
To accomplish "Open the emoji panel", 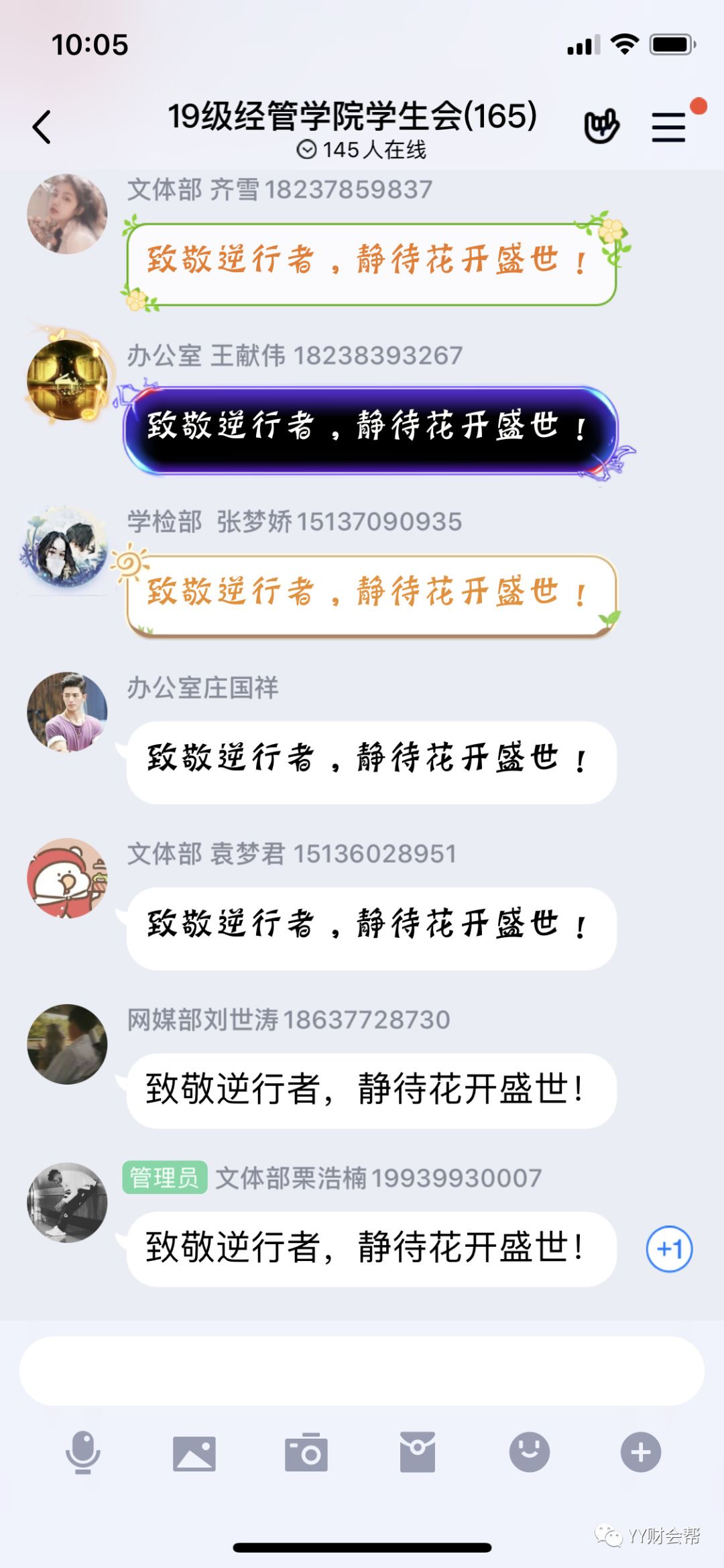I will coord(530,1453).
